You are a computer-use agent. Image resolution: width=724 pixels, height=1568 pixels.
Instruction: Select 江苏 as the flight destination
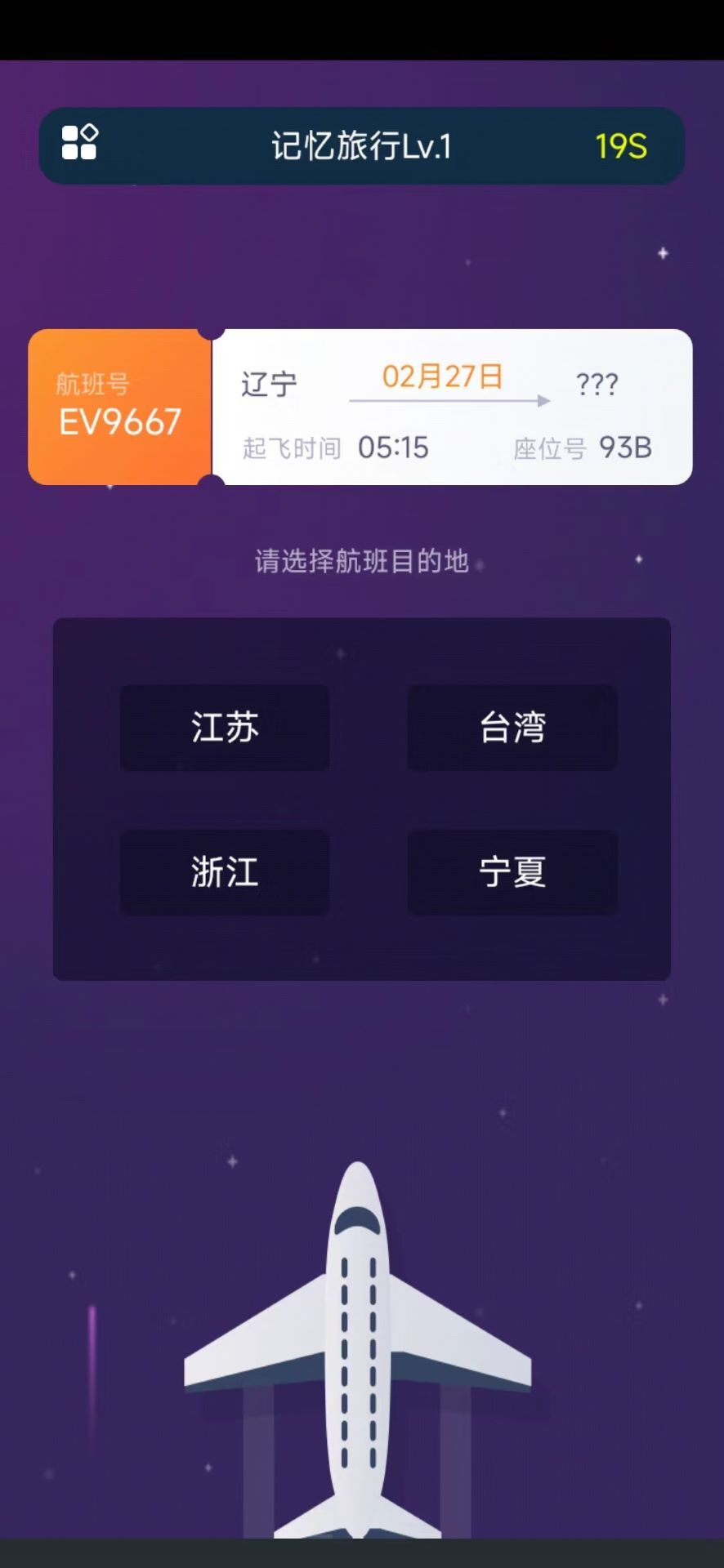click(225, 727)
